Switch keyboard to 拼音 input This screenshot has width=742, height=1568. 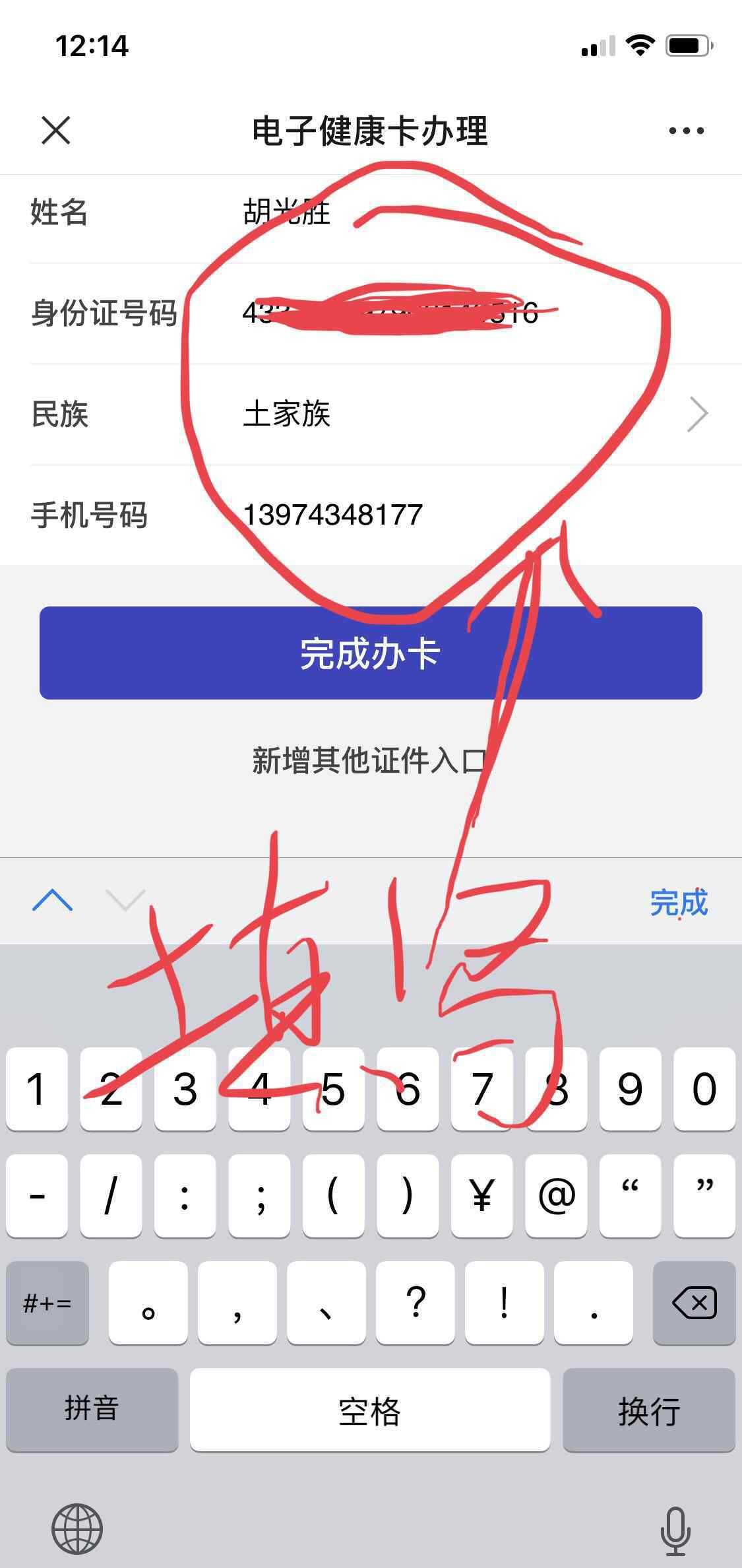(92, 1410)
